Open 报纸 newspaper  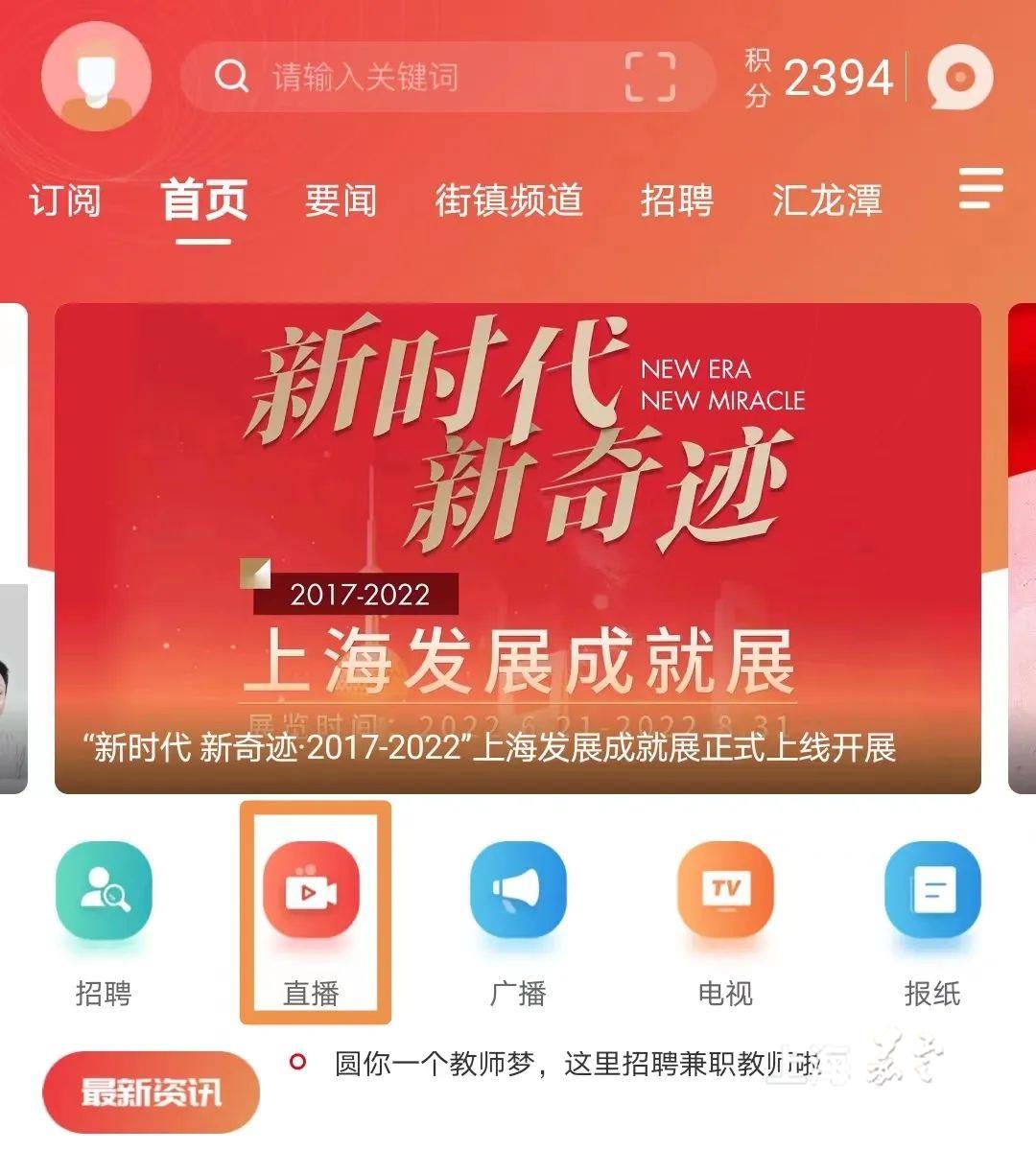(x=931, y=892)
